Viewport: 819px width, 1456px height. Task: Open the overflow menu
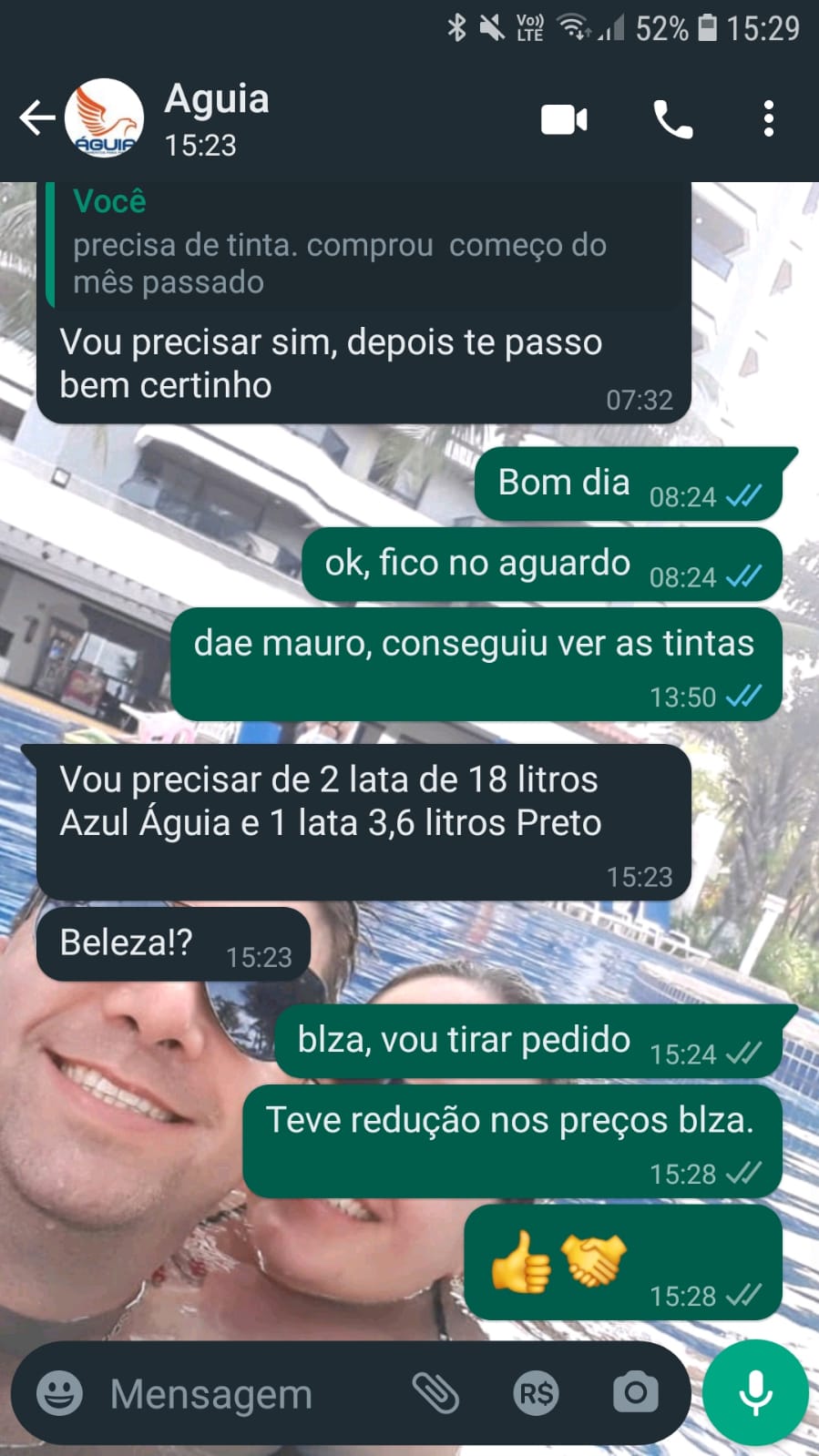coord(769,119)
